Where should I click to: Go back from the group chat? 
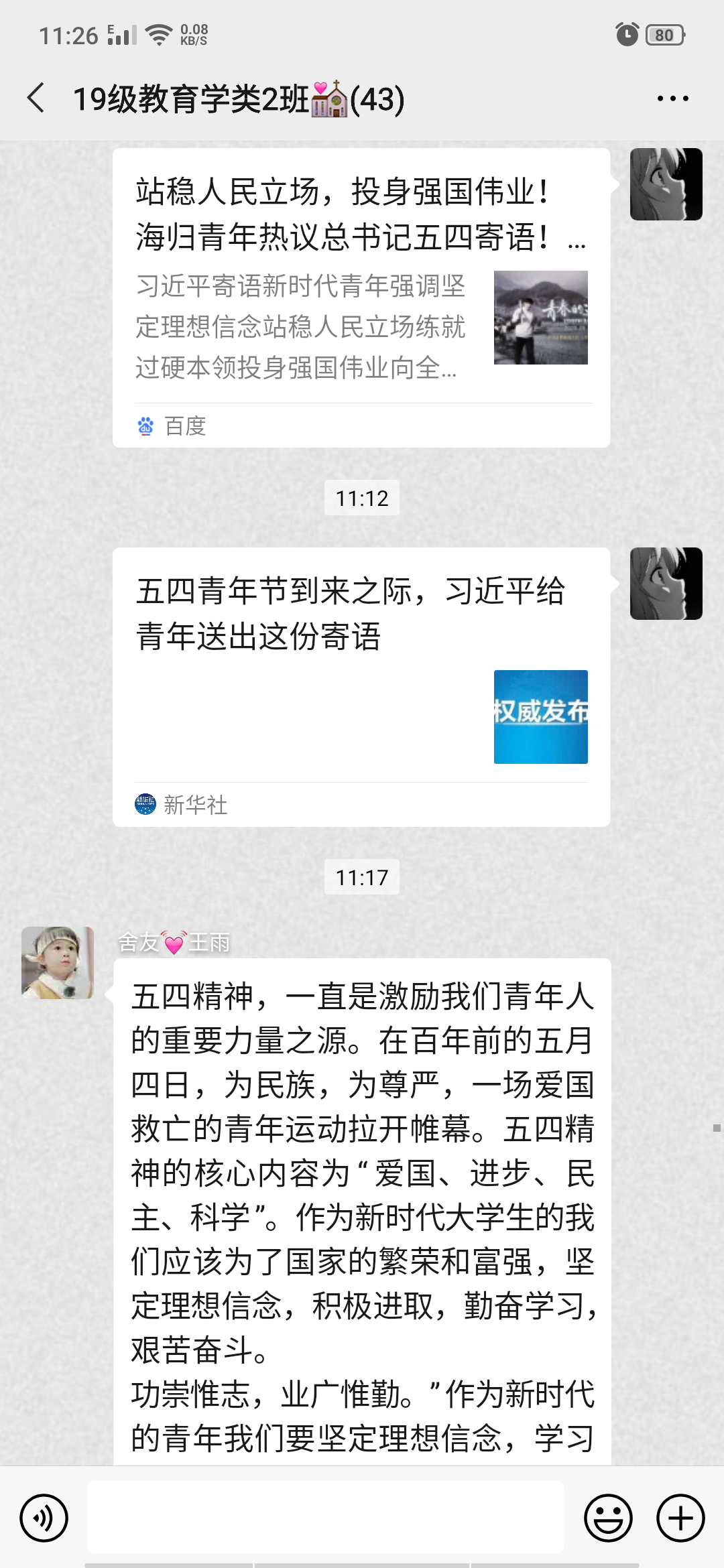pos(37,99)
